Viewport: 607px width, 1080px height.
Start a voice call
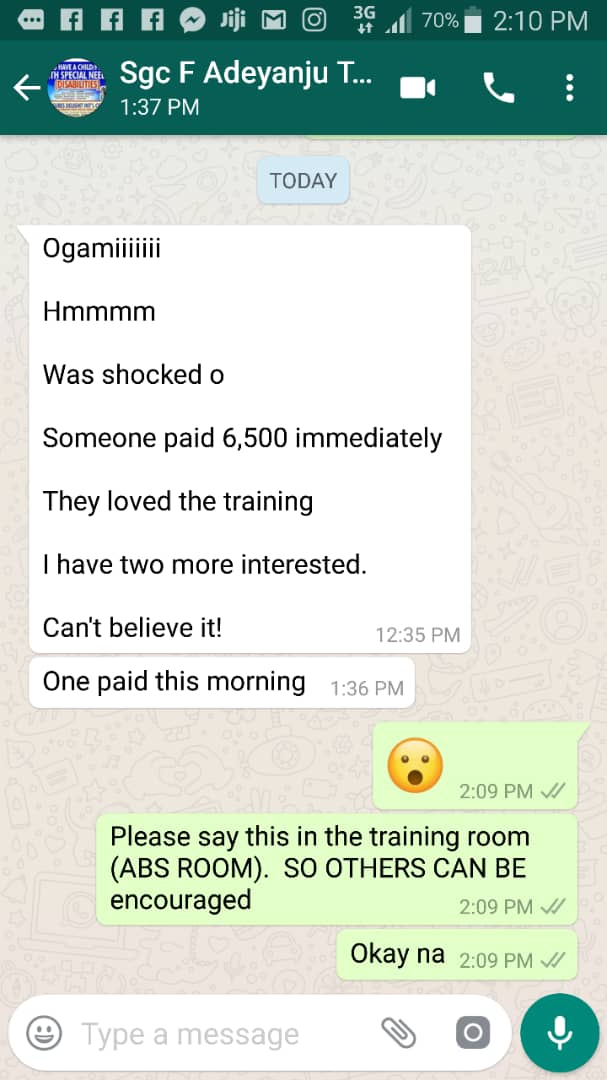click(498, 88)
